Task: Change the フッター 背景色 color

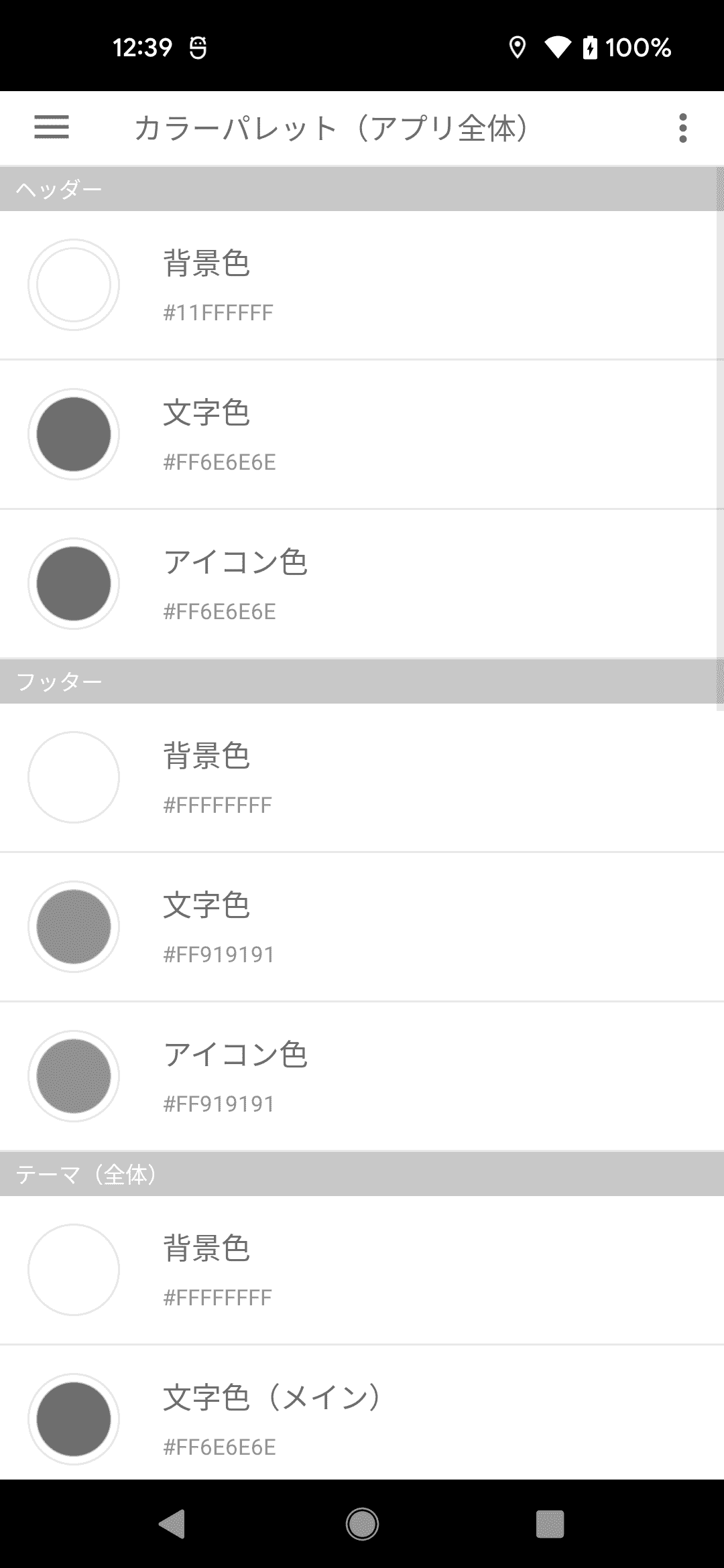Action: pyautogui.click(x=362, y=777)
